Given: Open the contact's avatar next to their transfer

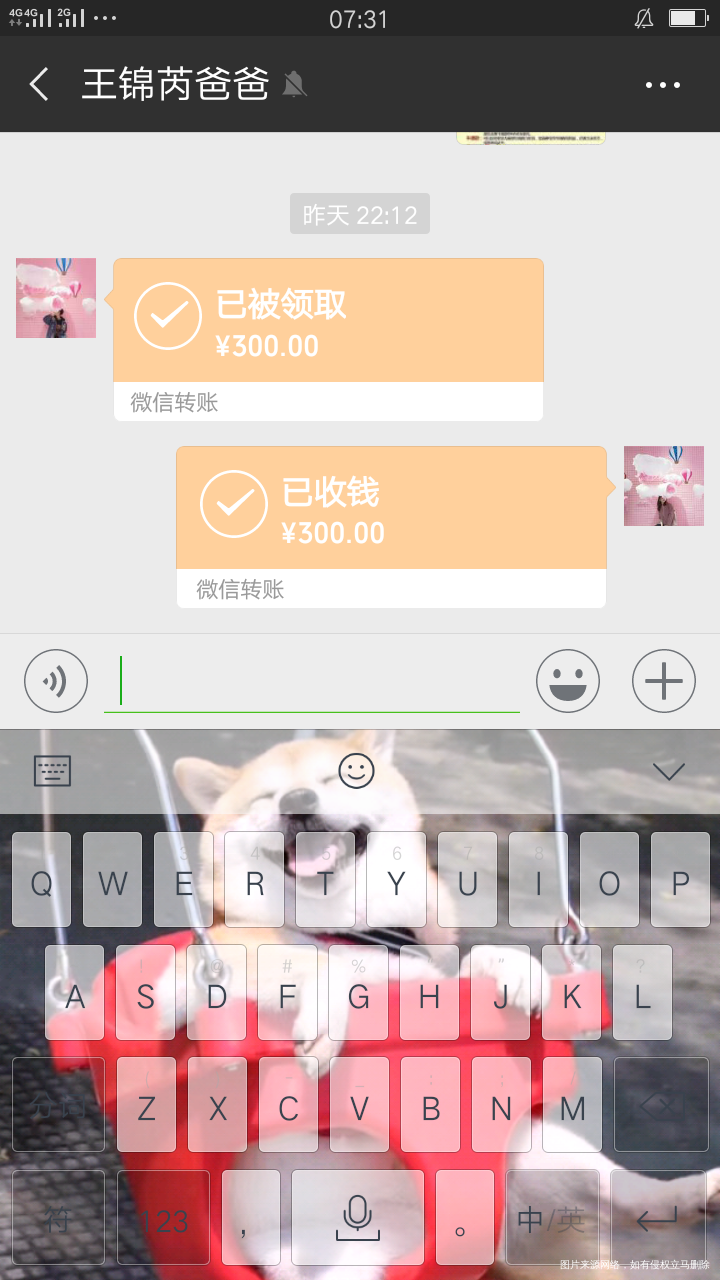Looking at the screenshot, I should tap(55, 298).
